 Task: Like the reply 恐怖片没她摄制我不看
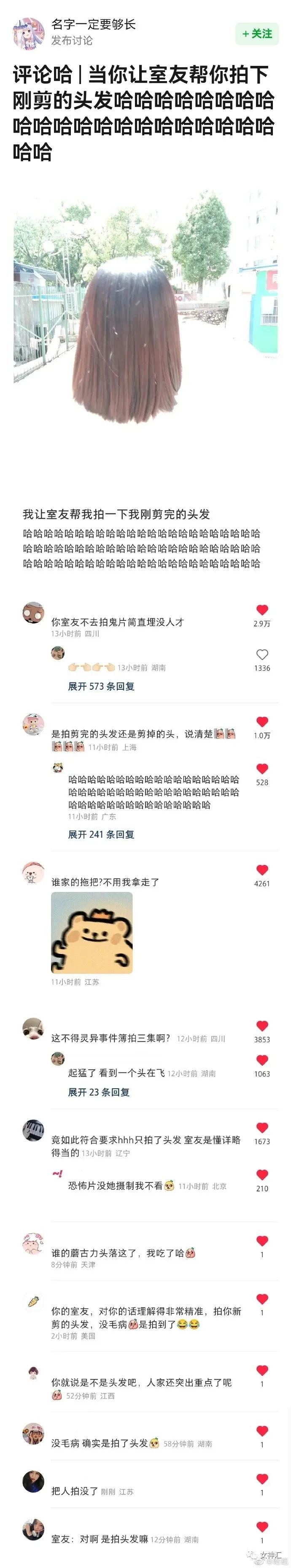pyautogui.click(x=262, y=1175)
